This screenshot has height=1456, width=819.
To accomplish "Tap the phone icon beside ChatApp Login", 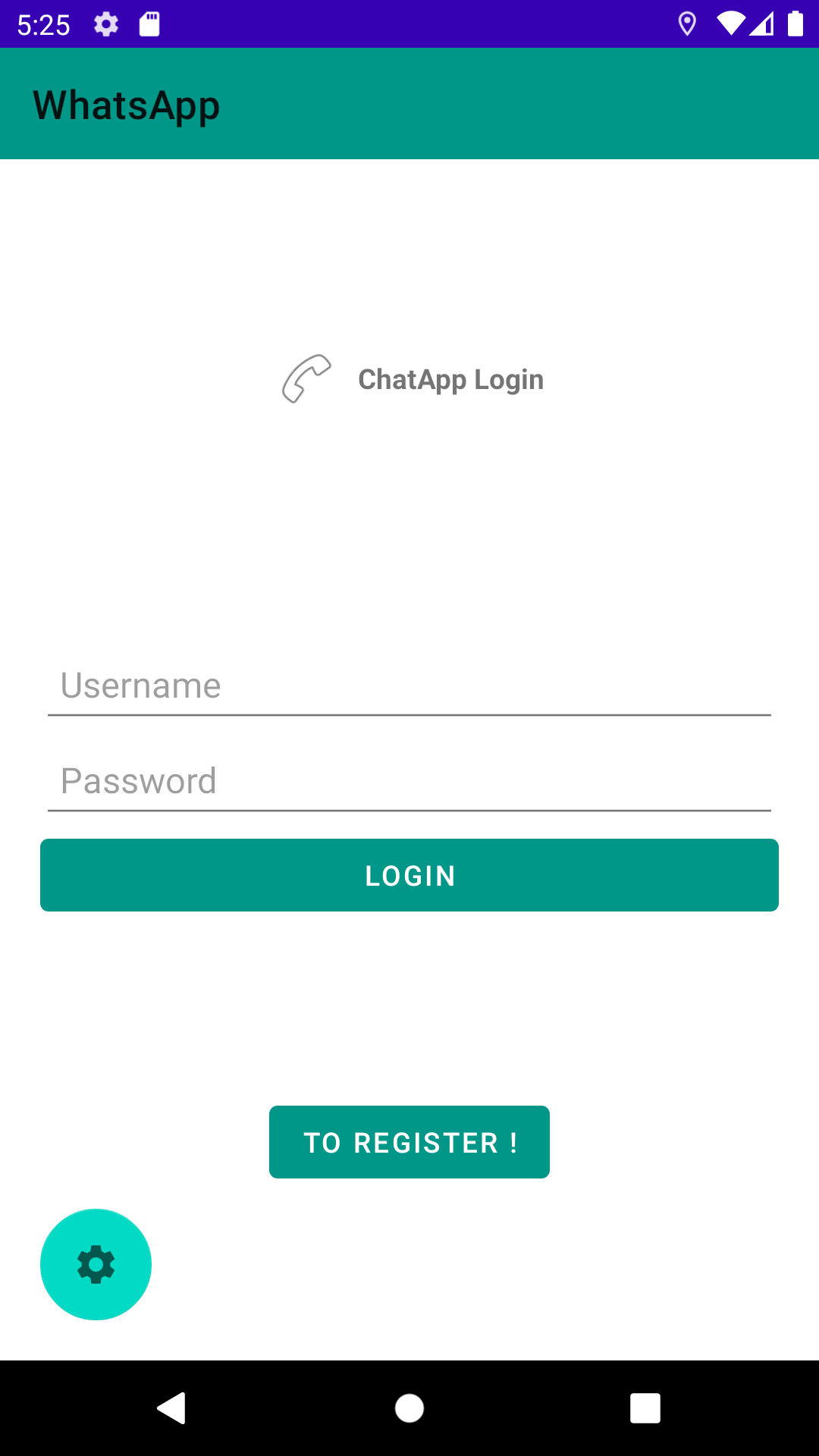I will tap(306, 377).
